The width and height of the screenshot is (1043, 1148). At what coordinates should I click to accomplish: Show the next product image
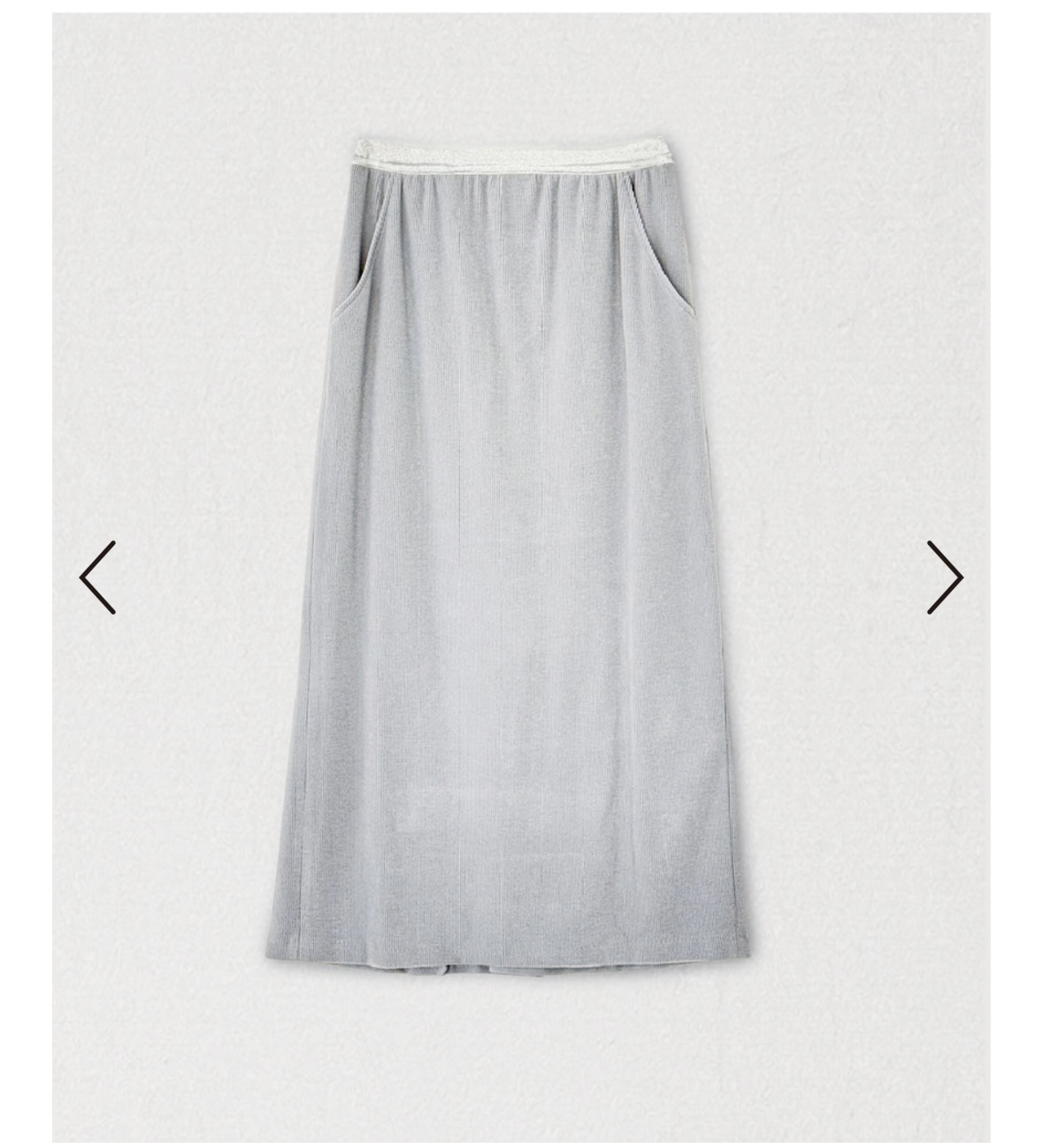[944, 577]
